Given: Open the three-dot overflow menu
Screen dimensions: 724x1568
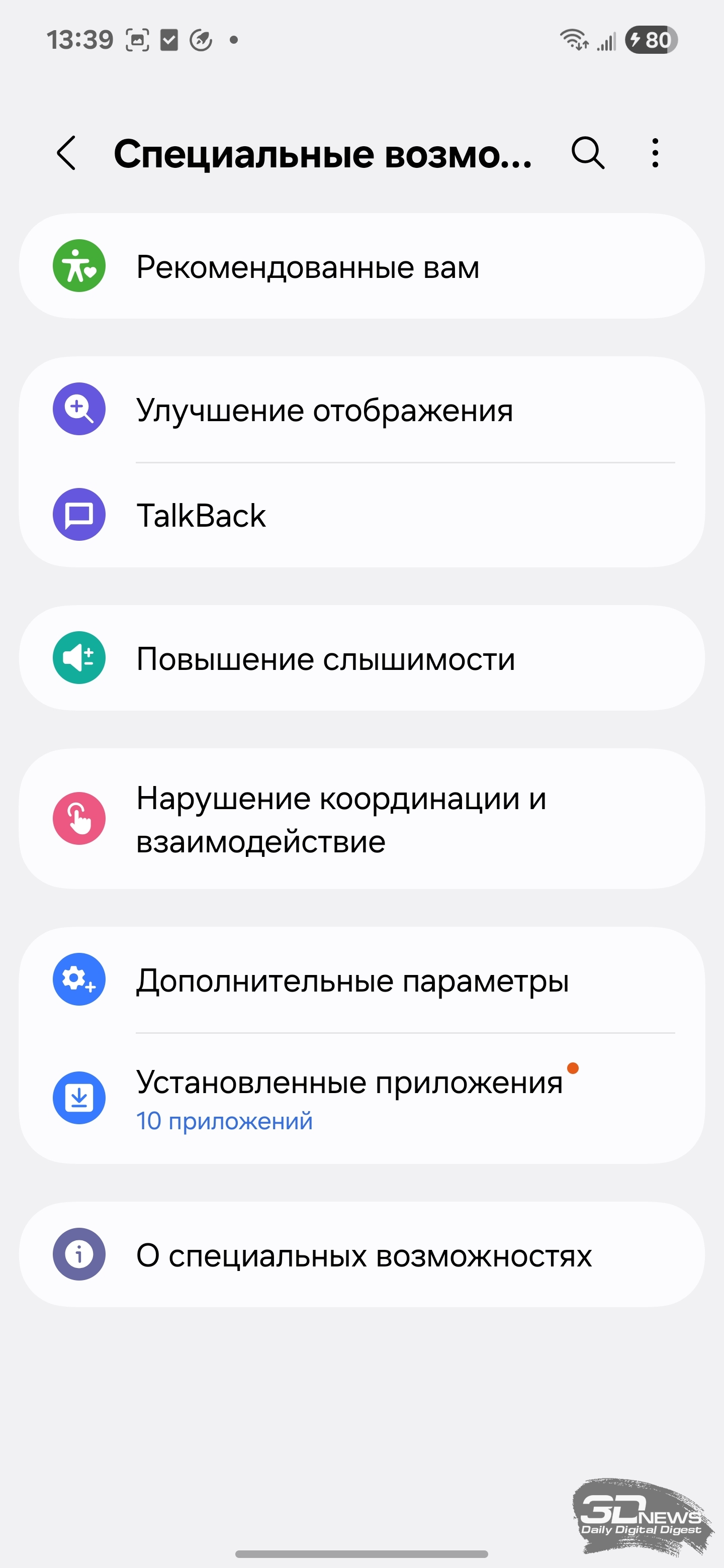Looking at the screenshot, I should [655, 153].
